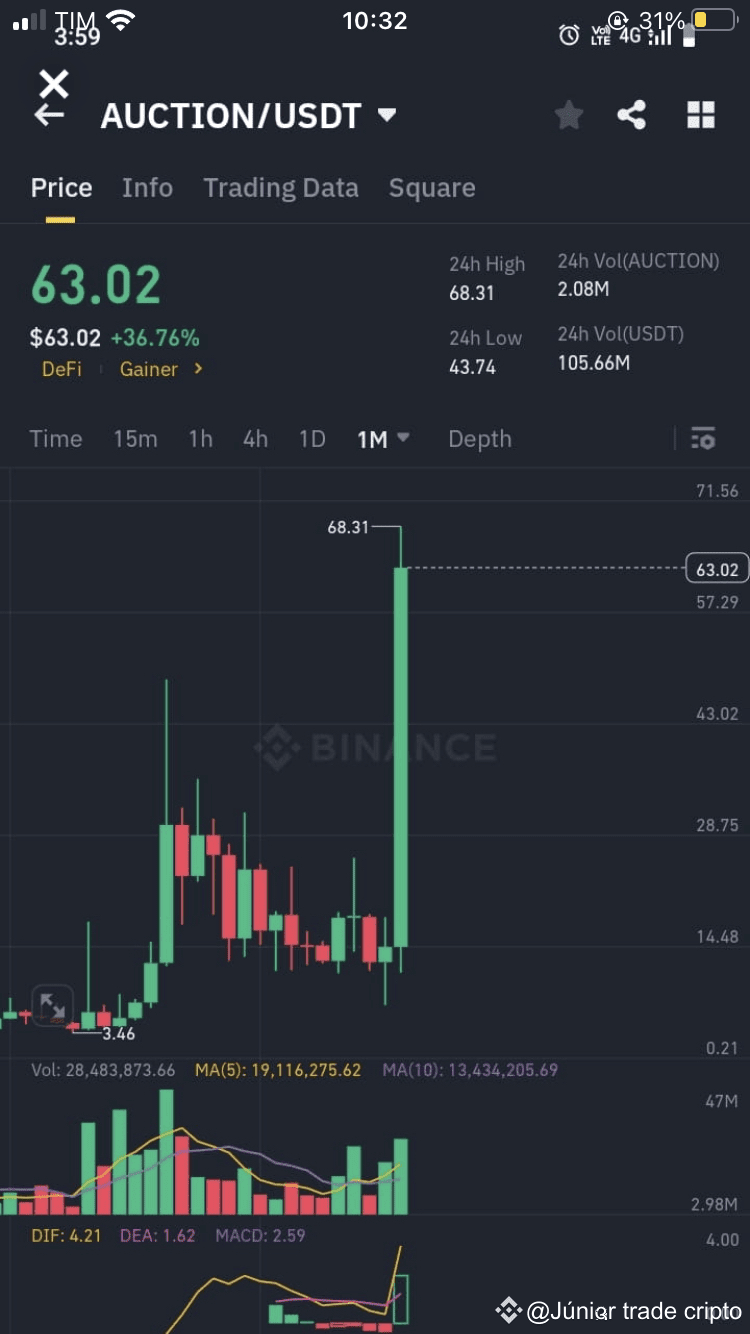
Task: Switch chart interval to 1h
Action: tap(201, 439)
